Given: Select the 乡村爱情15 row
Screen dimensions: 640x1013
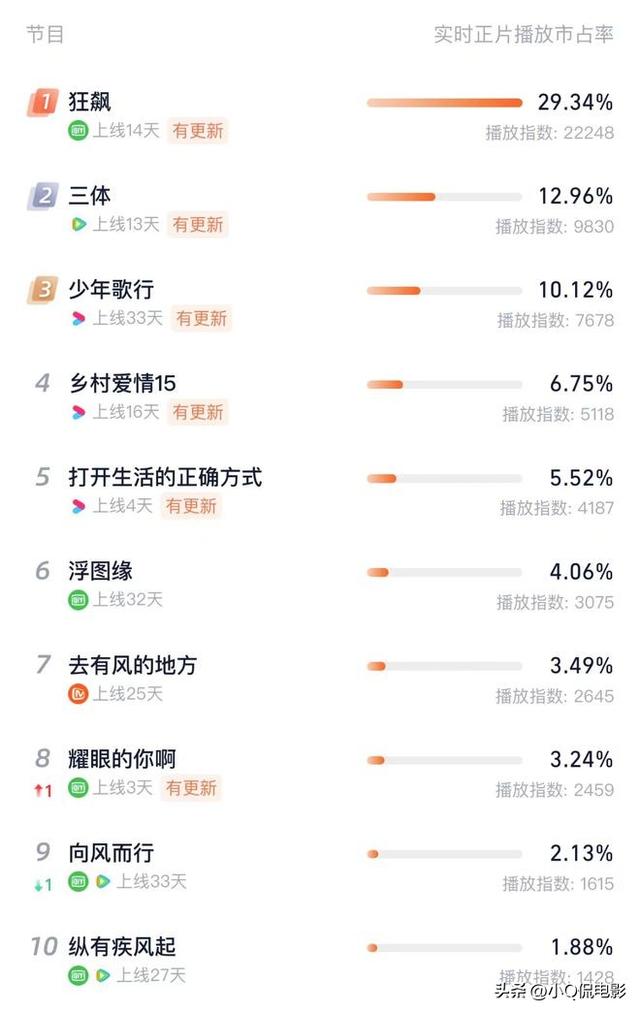Looking at the screenshot, I should (122, 384).
